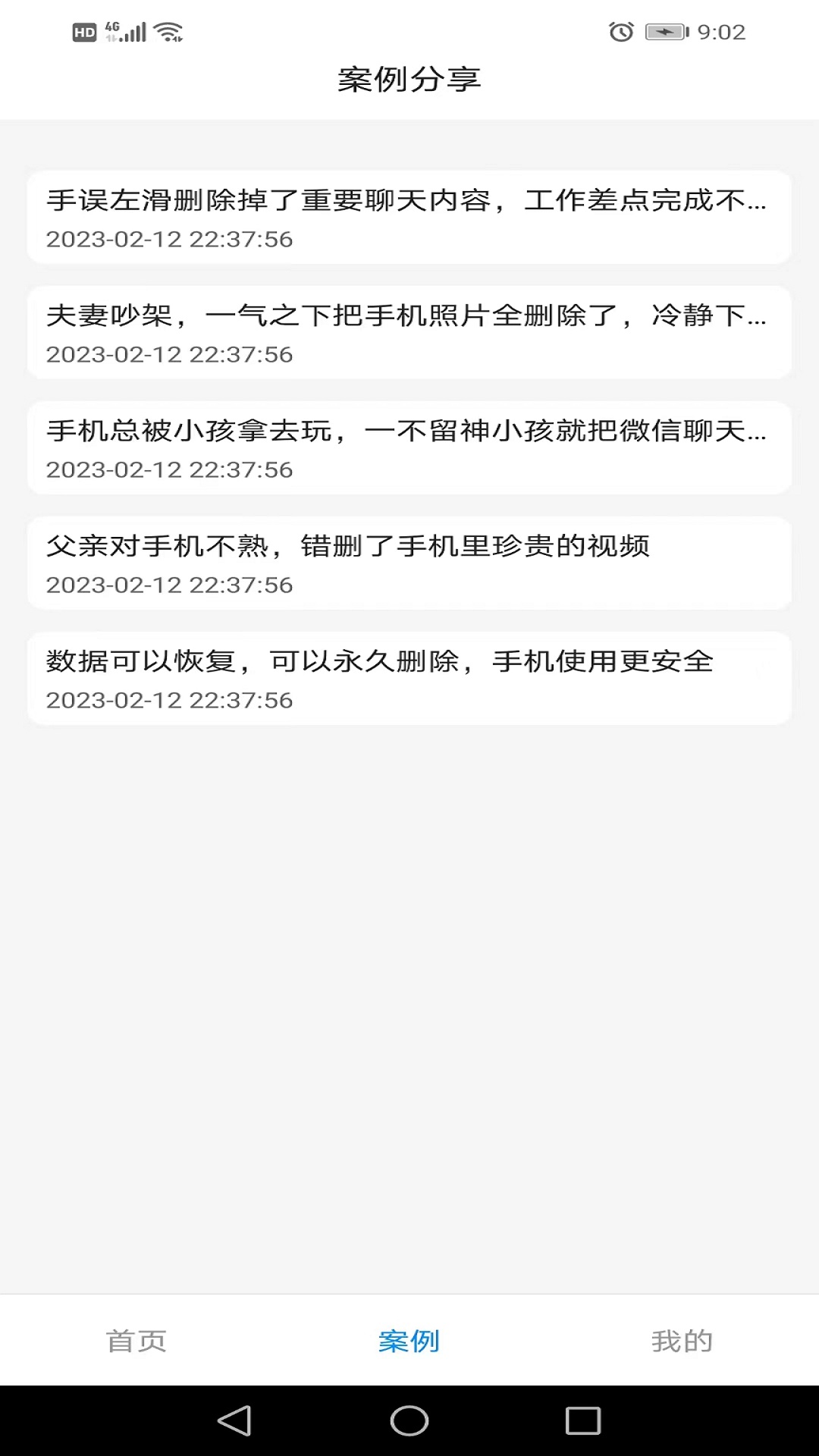Open the case about permanent deletion safety
819x1456 pixels.
pos(409,677)
